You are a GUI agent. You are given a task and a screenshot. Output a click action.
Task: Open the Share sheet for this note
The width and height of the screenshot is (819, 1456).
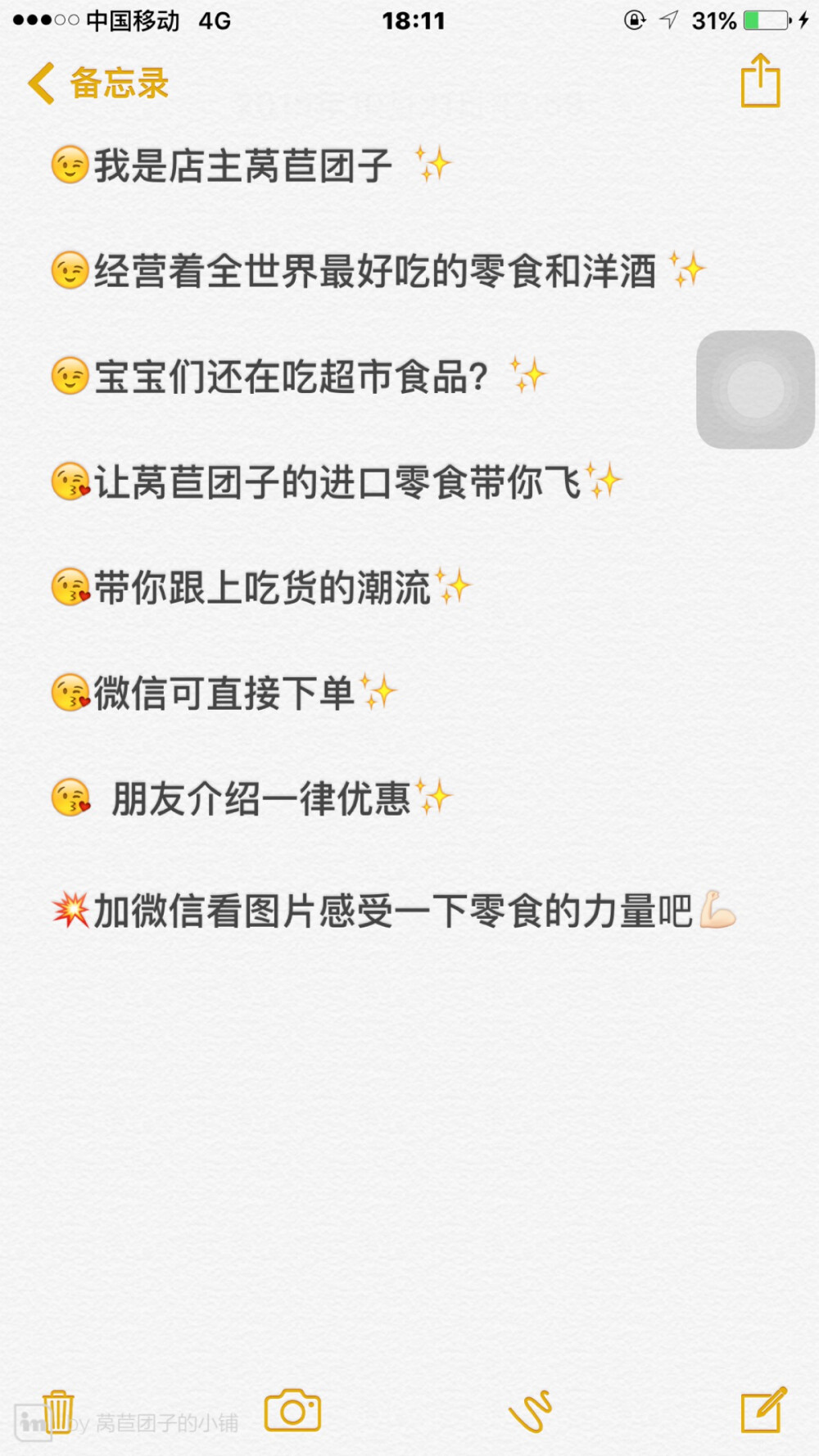click(760, 82)
